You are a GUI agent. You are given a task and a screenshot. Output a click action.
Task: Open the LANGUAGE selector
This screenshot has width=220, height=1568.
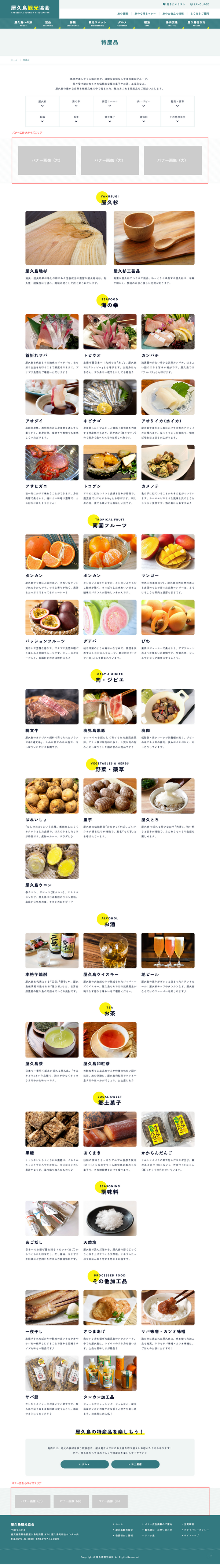click(x=200, y=4)
